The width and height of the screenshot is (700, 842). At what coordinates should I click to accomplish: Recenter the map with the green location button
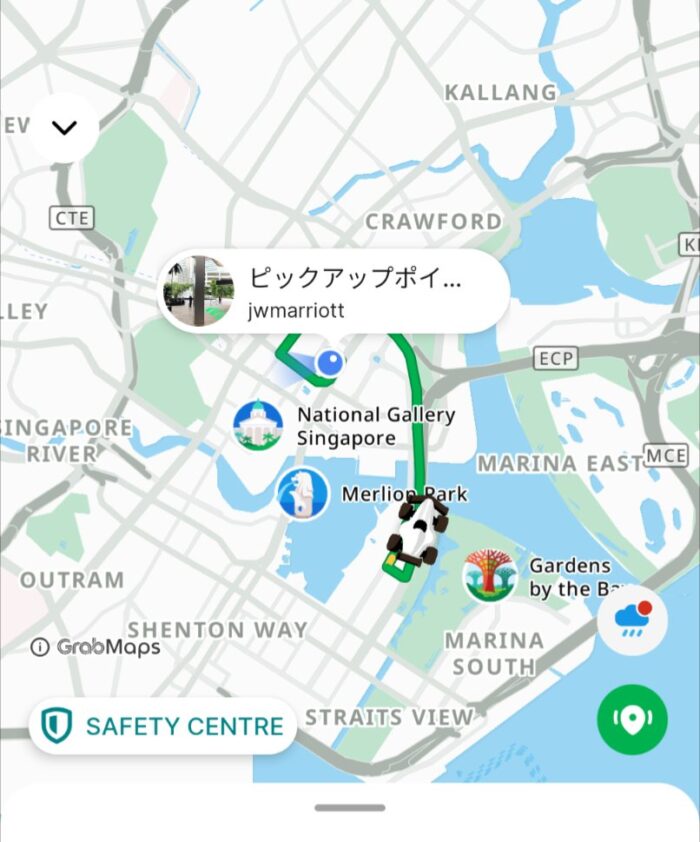coord(632,719)
